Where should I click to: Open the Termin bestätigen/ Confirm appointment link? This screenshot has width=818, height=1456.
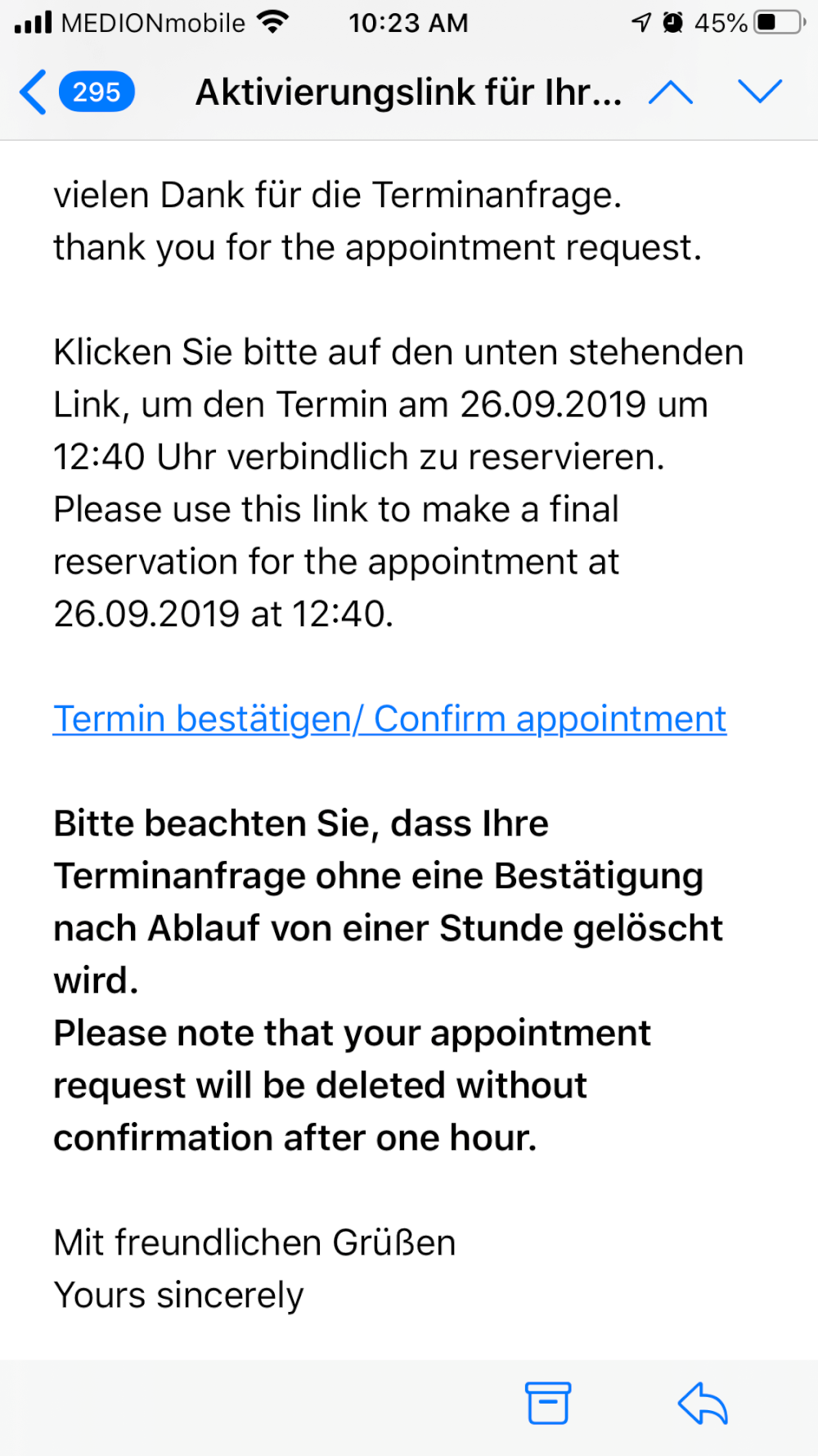click(389, 719)
